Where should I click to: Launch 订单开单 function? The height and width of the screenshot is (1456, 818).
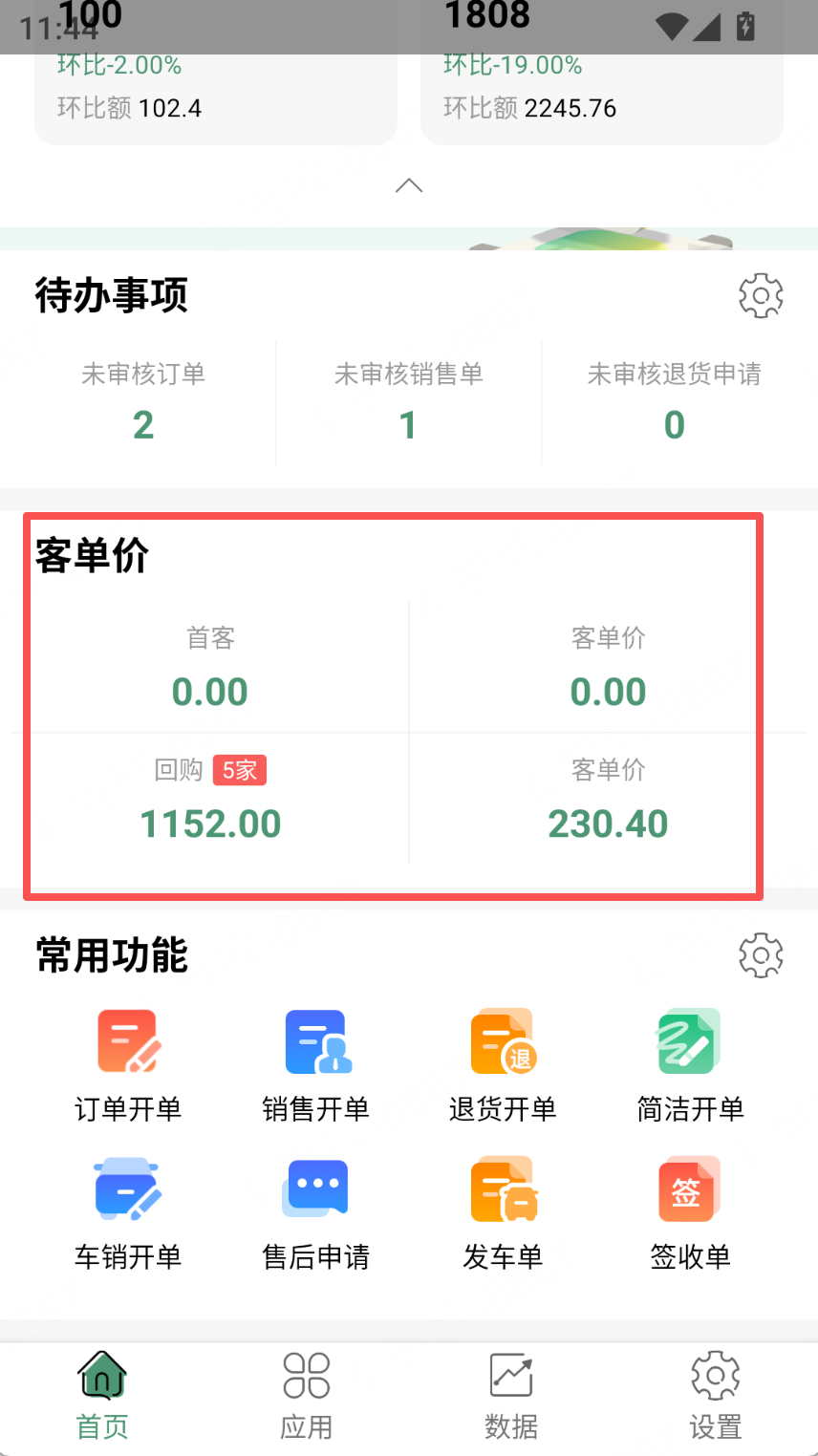128,1066
